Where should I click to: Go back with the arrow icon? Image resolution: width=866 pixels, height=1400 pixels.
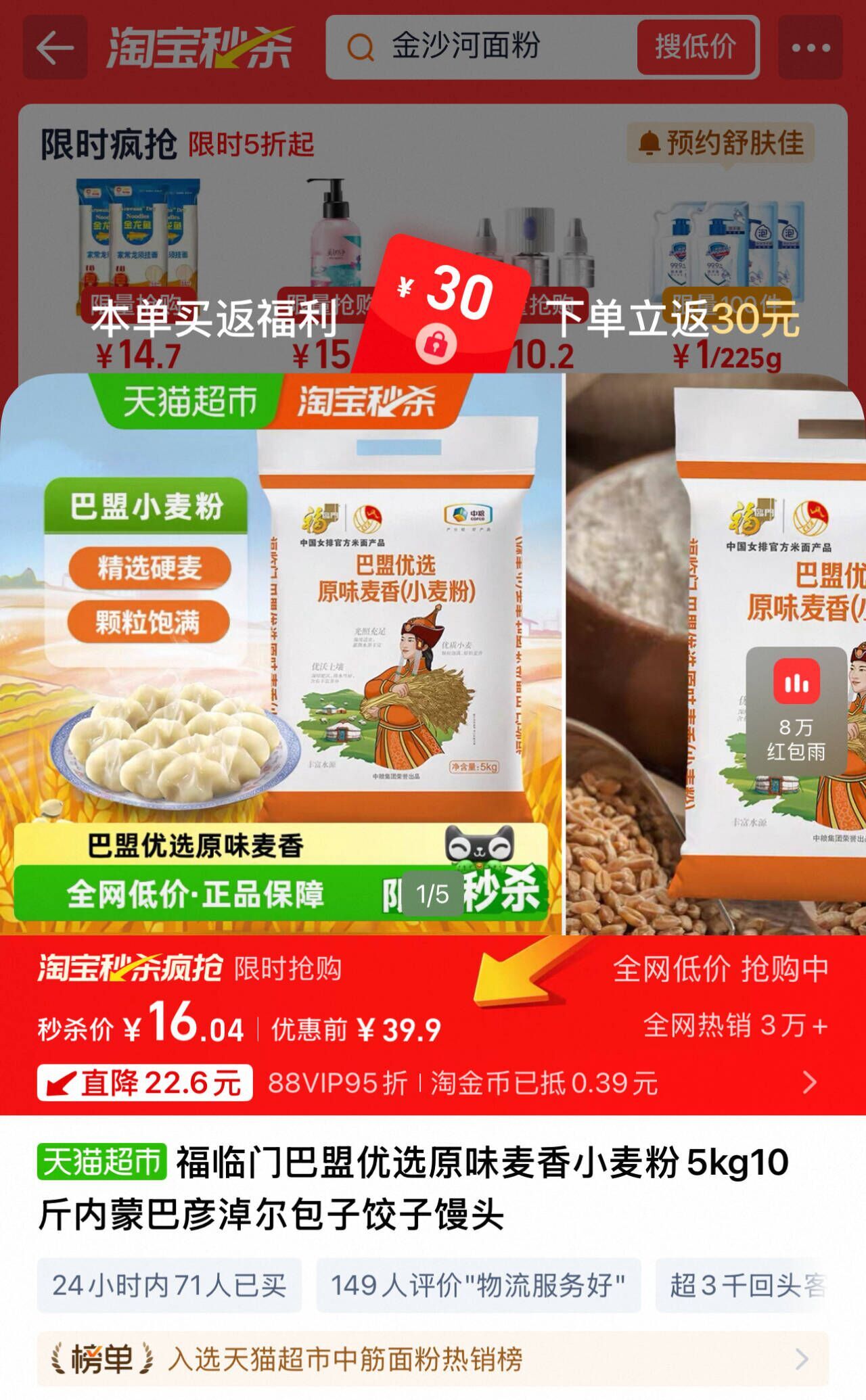55,47
